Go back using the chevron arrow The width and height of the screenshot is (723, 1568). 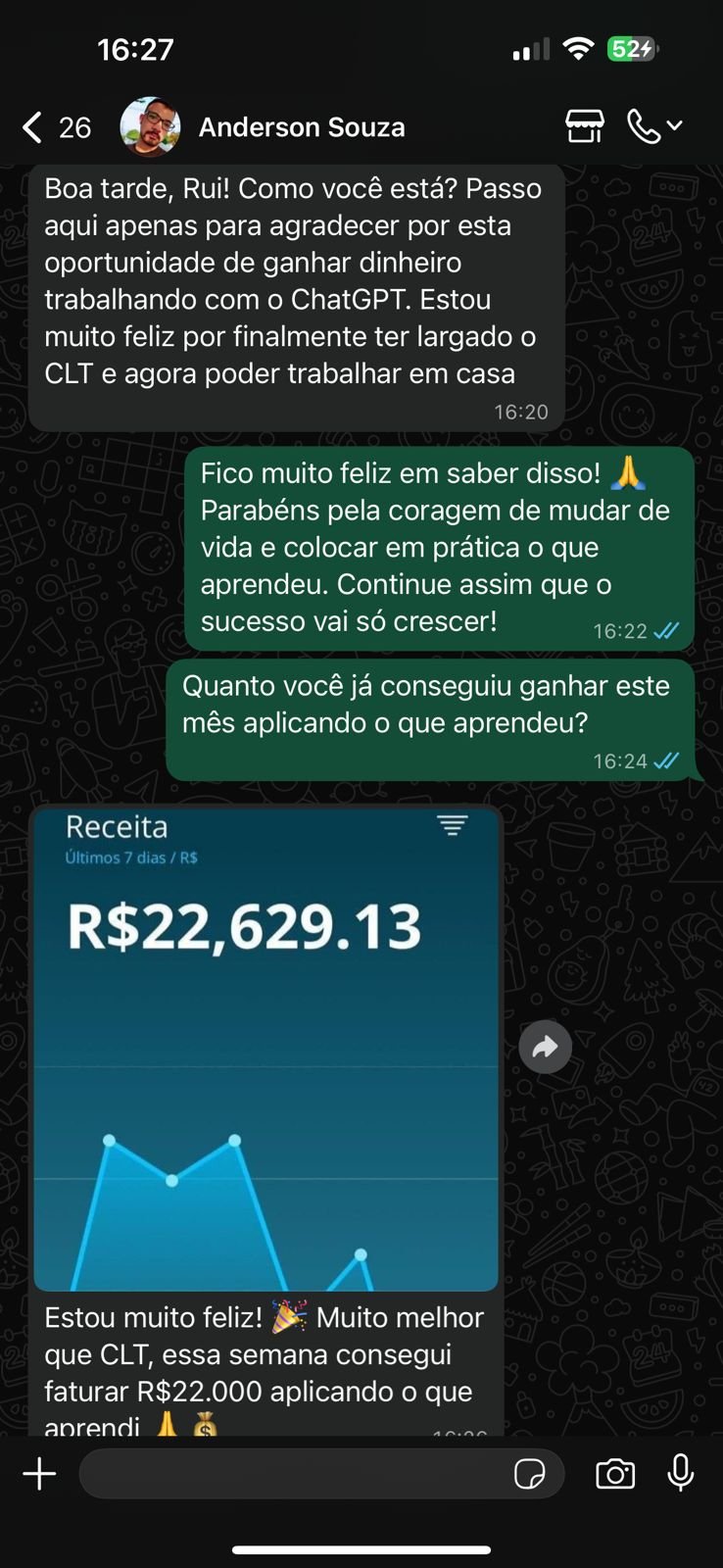point(30,125)
